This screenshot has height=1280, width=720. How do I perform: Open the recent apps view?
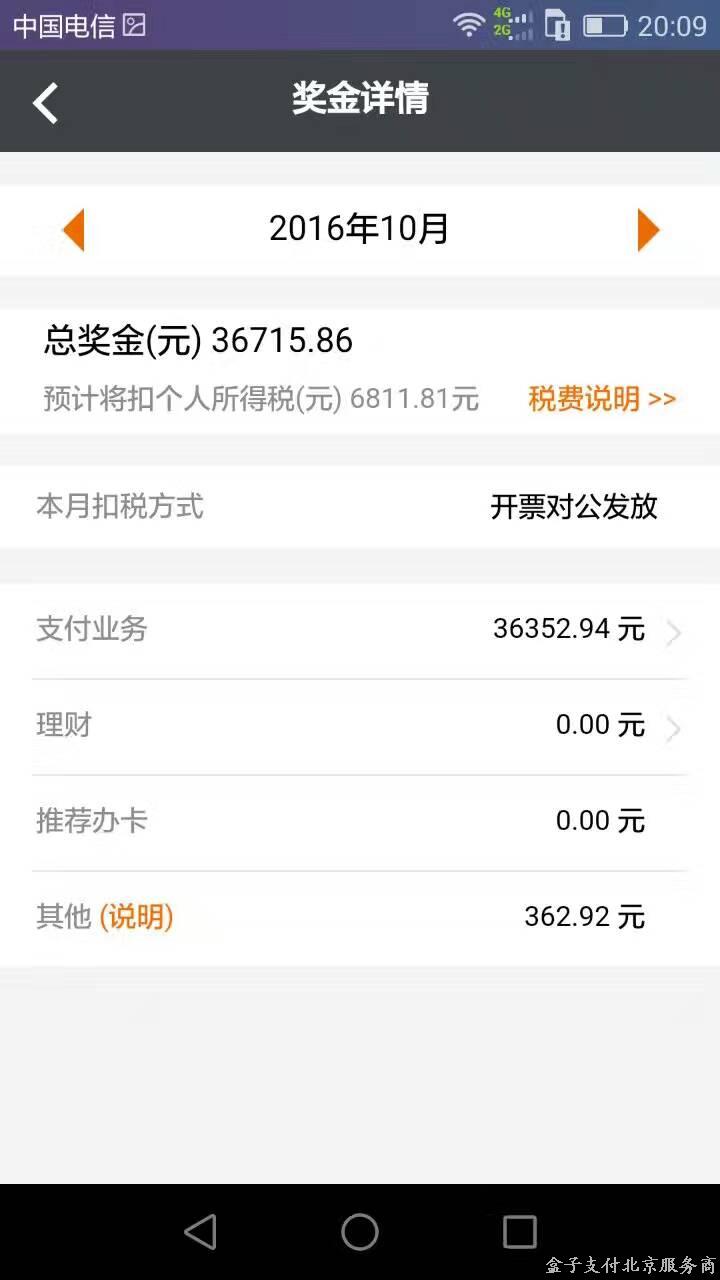(519, 1232)
